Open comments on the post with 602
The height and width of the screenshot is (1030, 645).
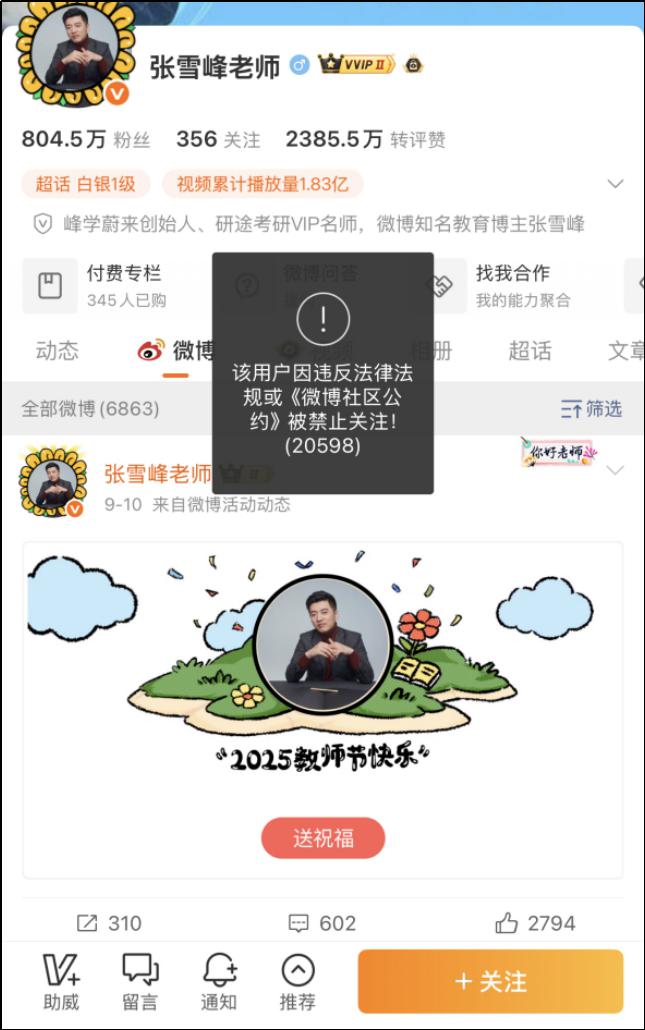322,923
